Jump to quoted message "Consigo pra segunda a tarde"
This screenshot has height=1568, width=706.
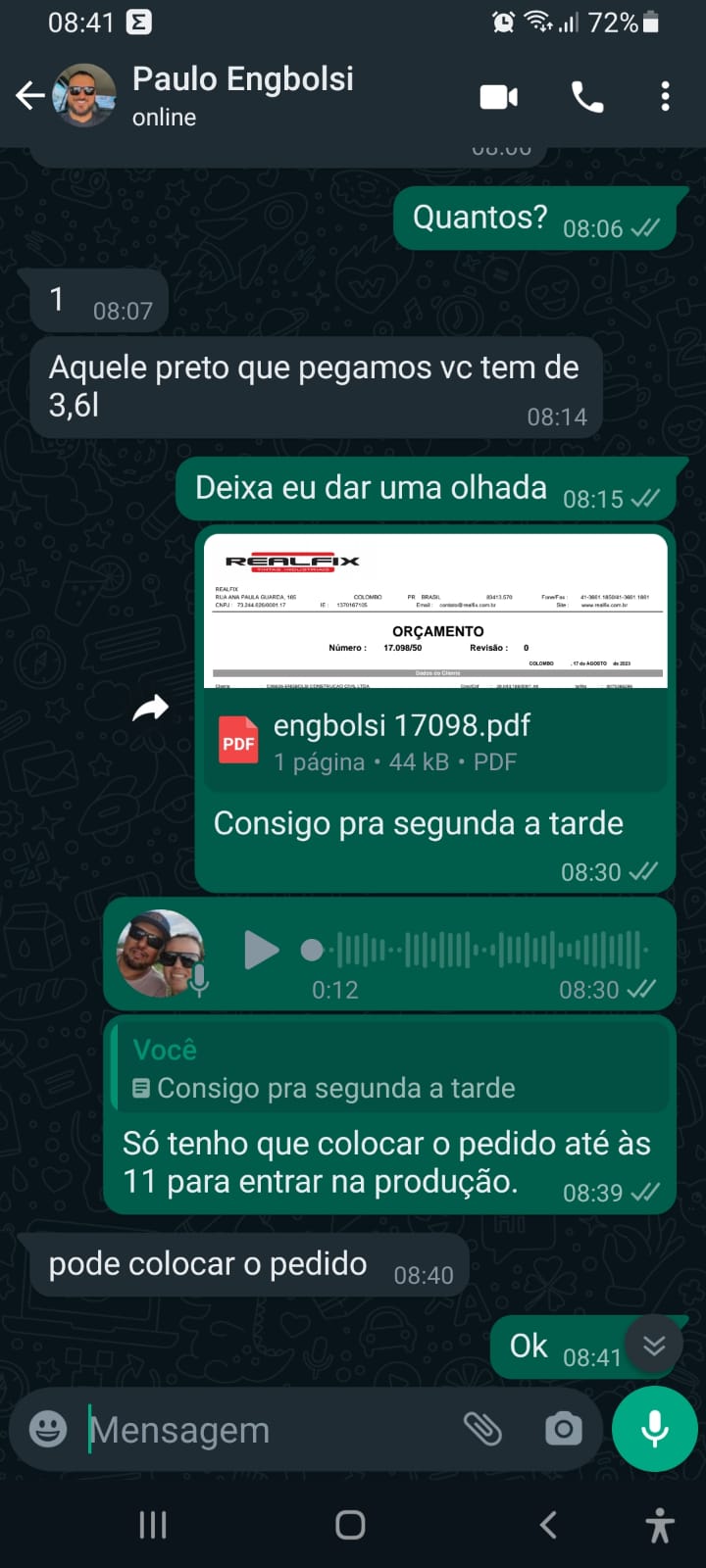pos(388,1070)
